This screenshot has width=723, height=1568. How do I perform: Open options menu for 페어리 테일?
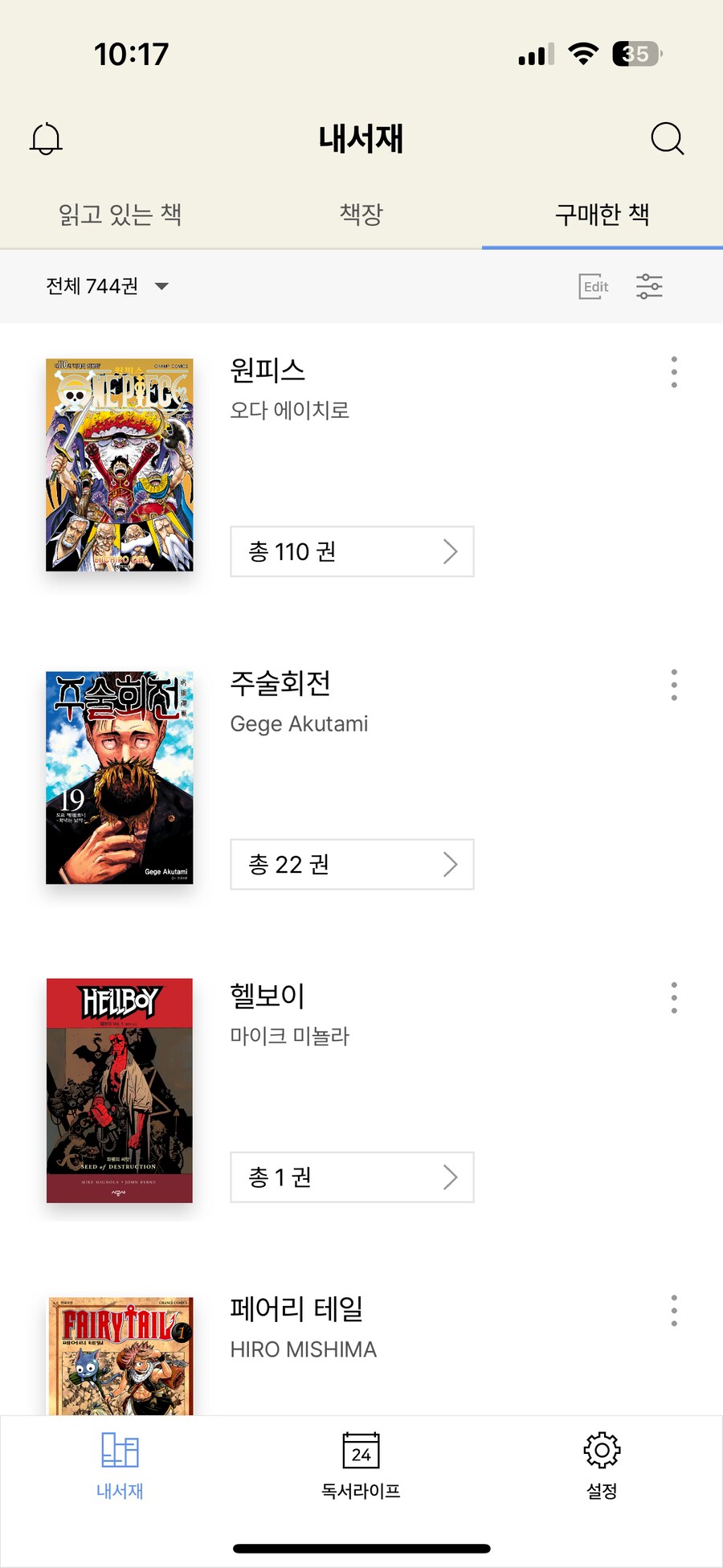tap(673, 1310)
